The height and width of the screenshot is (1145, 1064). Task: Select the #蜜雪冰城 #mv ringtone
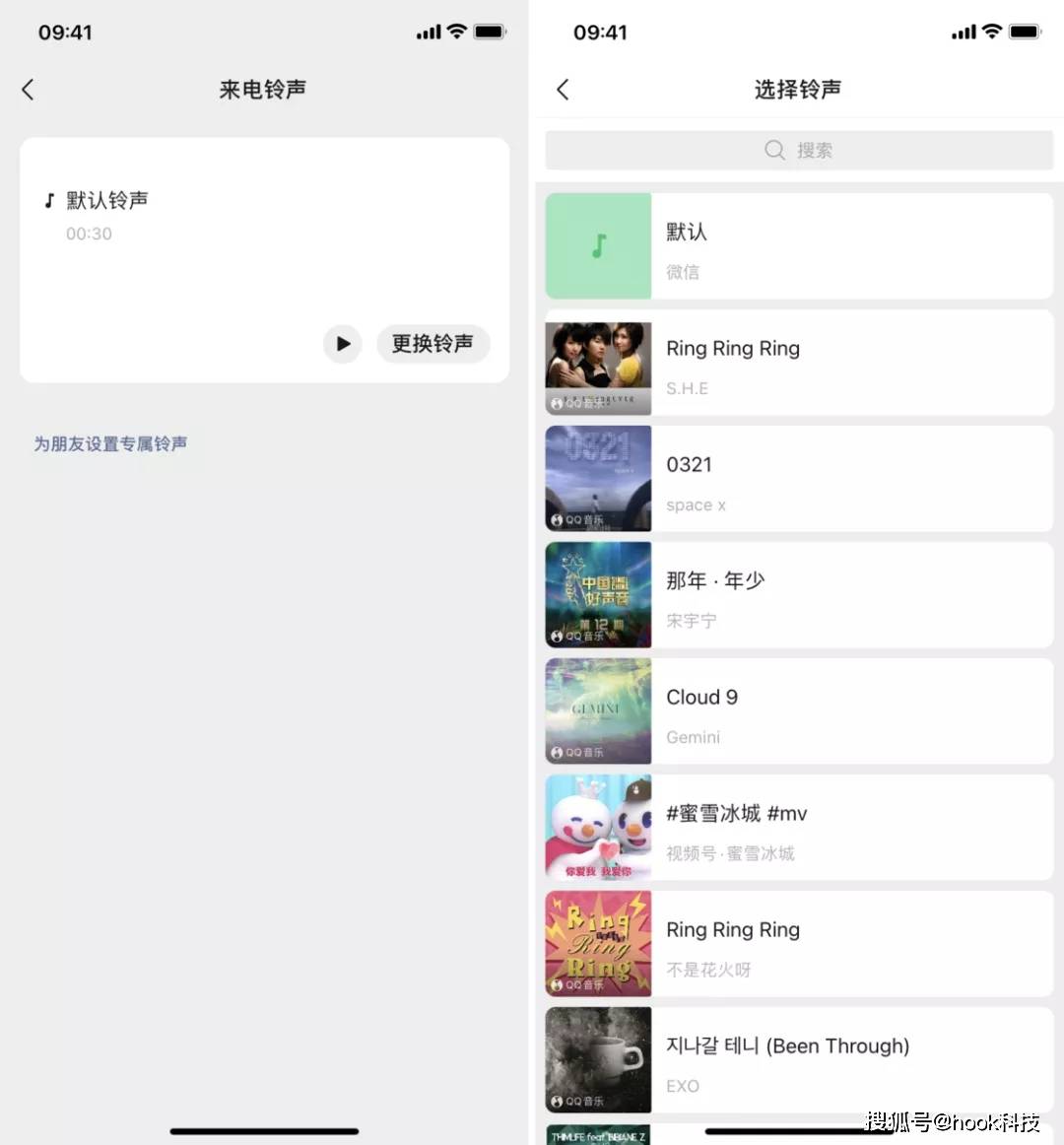point(799,828)
